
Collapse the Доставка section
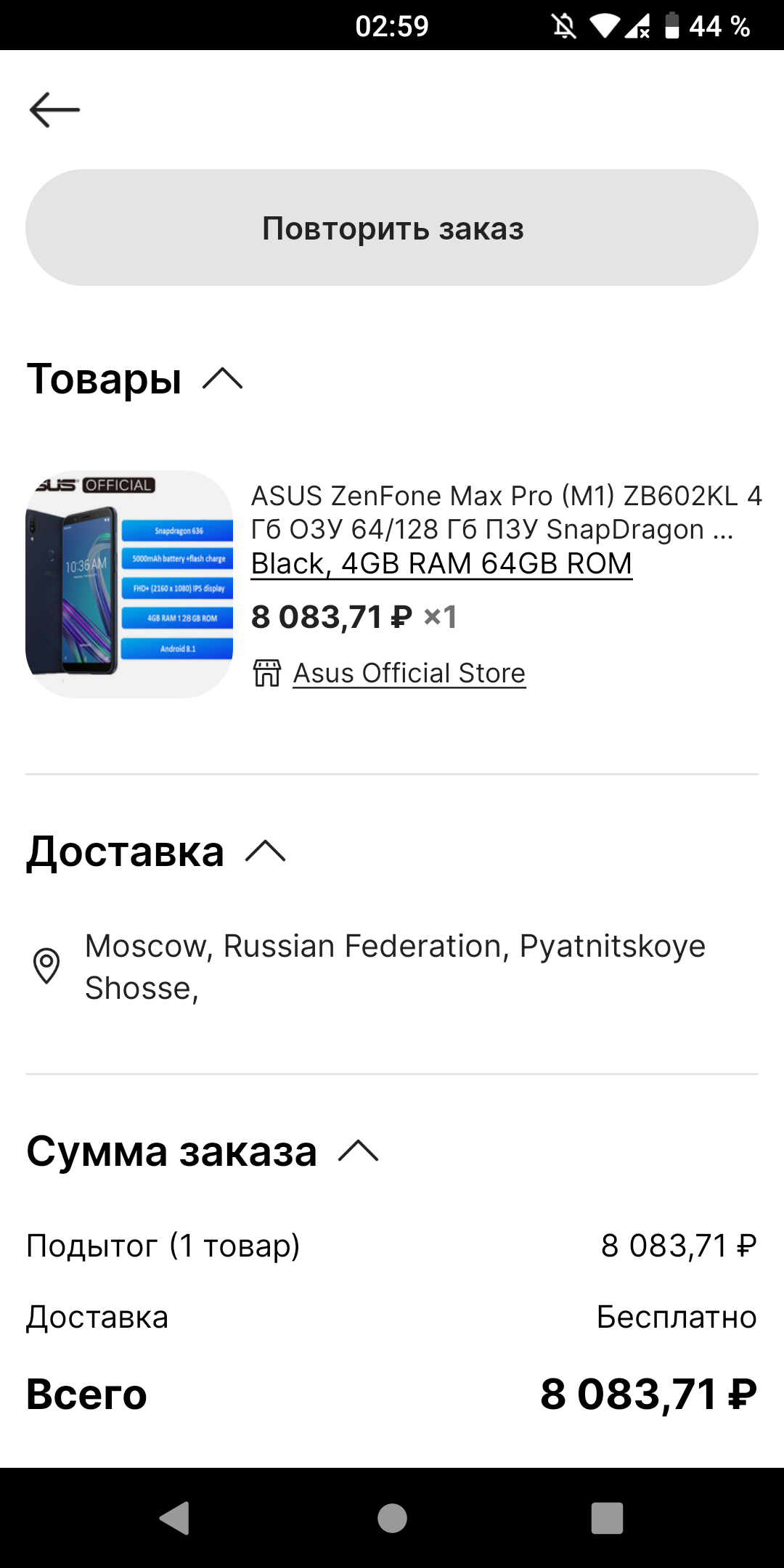pos(266,851)
